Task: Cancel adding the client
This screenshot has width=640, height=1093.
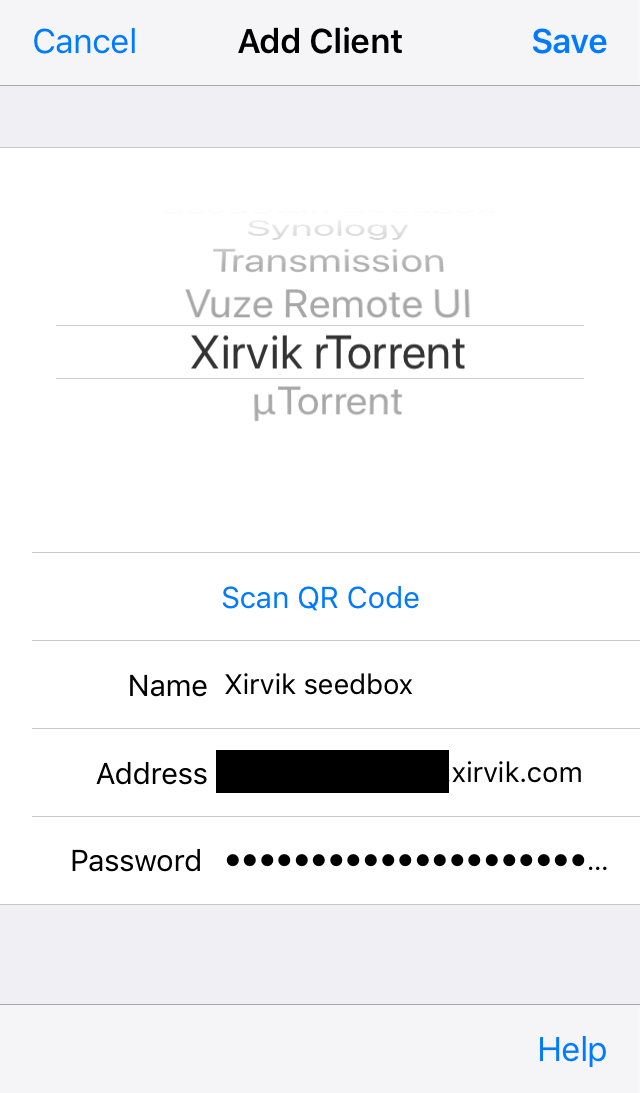Action: click(x=85, y=42)
